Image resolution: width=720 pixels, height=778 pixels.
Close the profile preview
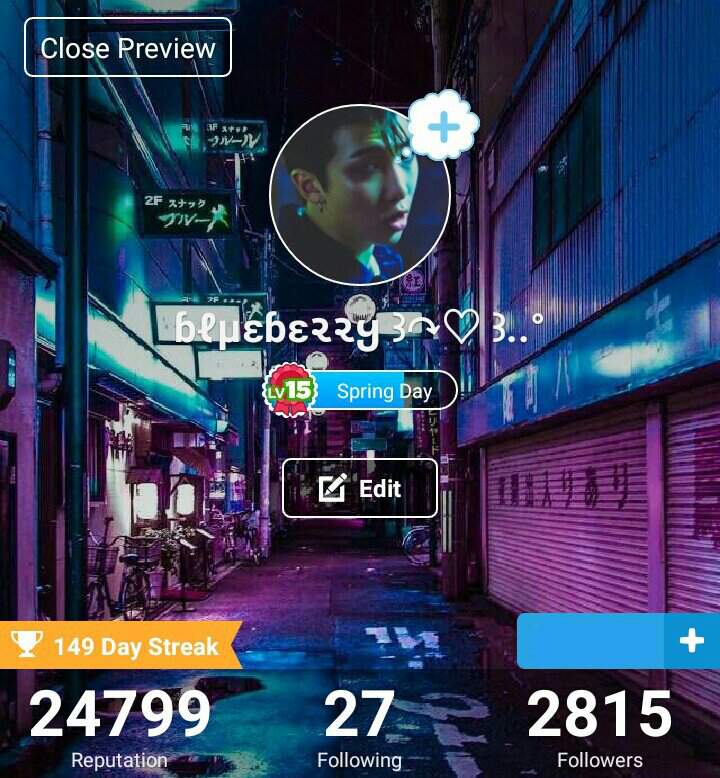click(128, 47)
